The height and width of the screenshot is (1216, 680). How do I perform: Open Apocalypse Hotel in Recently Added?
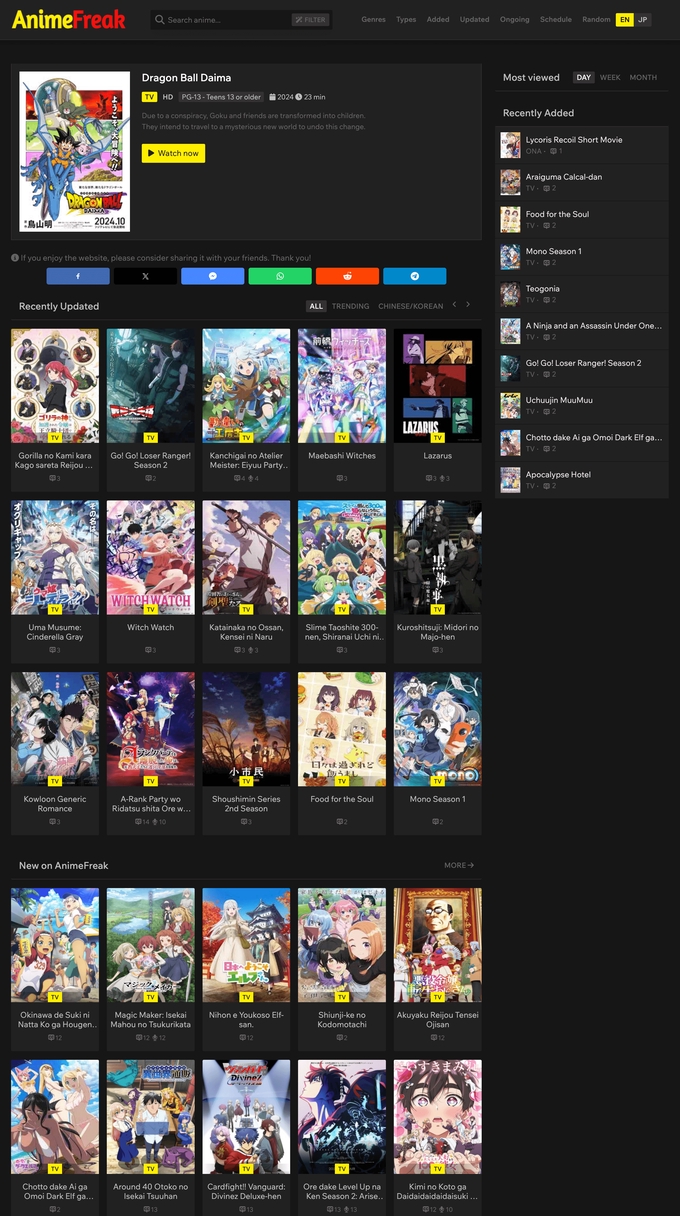558,475
